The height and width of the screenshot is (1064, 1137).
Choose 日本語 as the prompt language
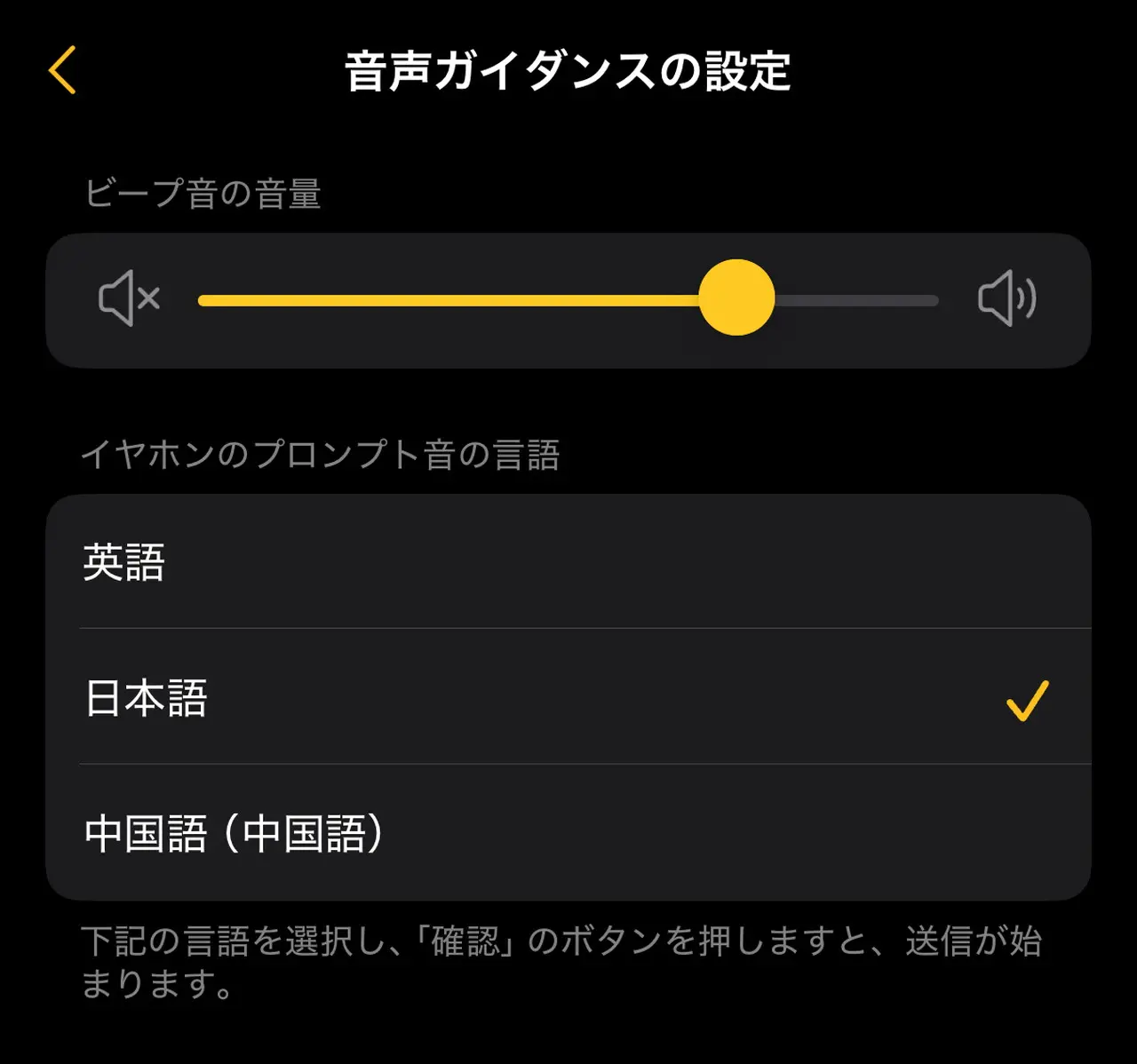tap(568, 698)
